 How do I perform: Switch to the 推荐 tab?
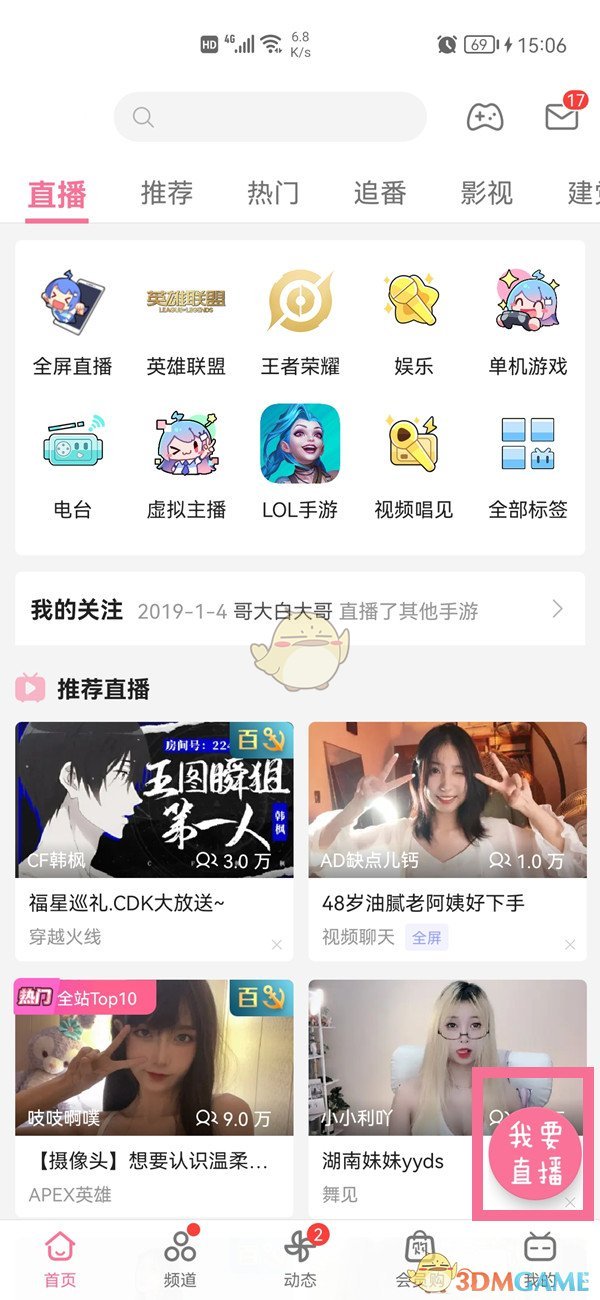166,192
